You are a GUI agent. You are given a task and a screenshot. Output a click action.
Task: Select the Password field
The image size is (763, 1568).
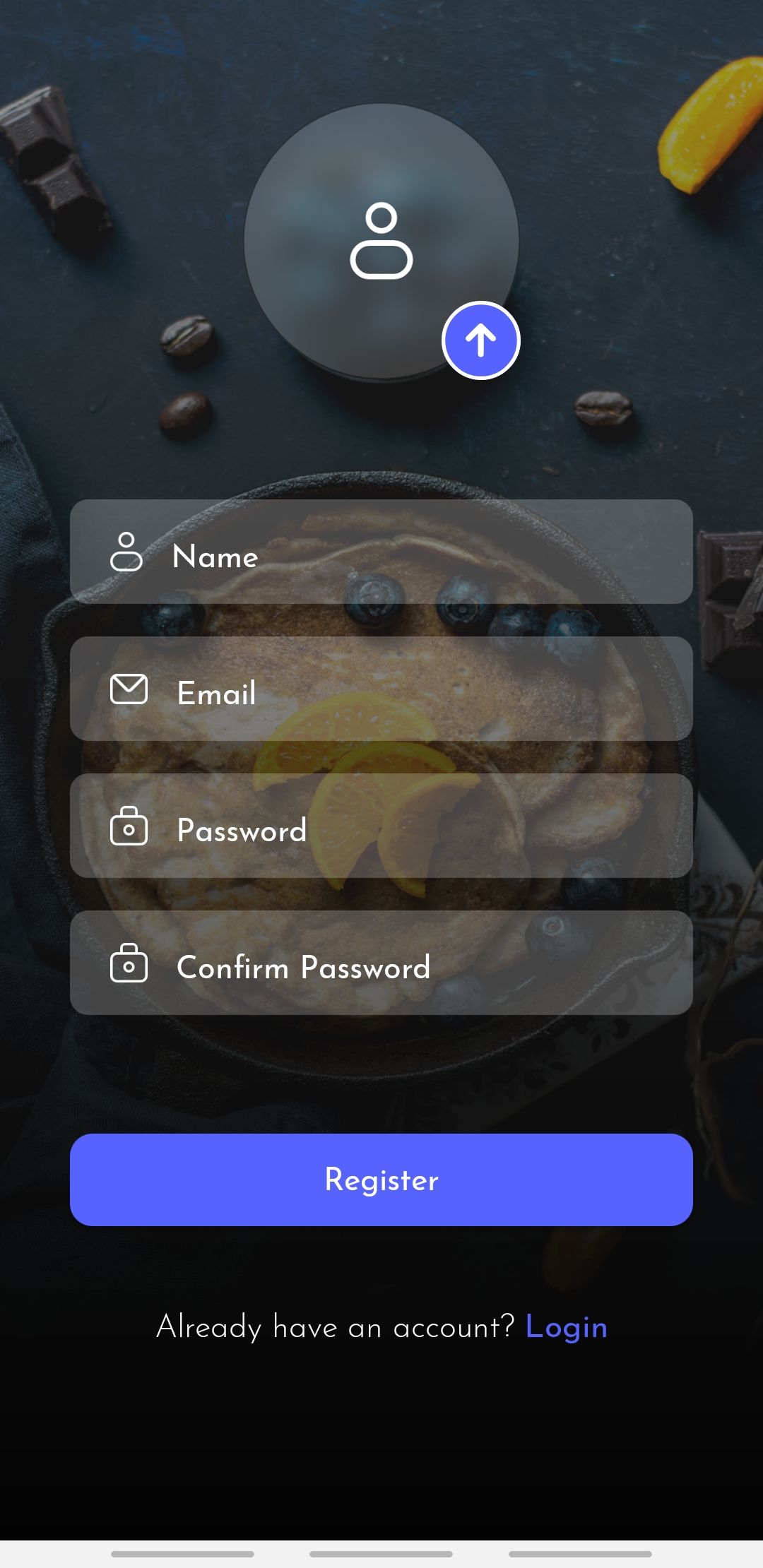(381, 826)
